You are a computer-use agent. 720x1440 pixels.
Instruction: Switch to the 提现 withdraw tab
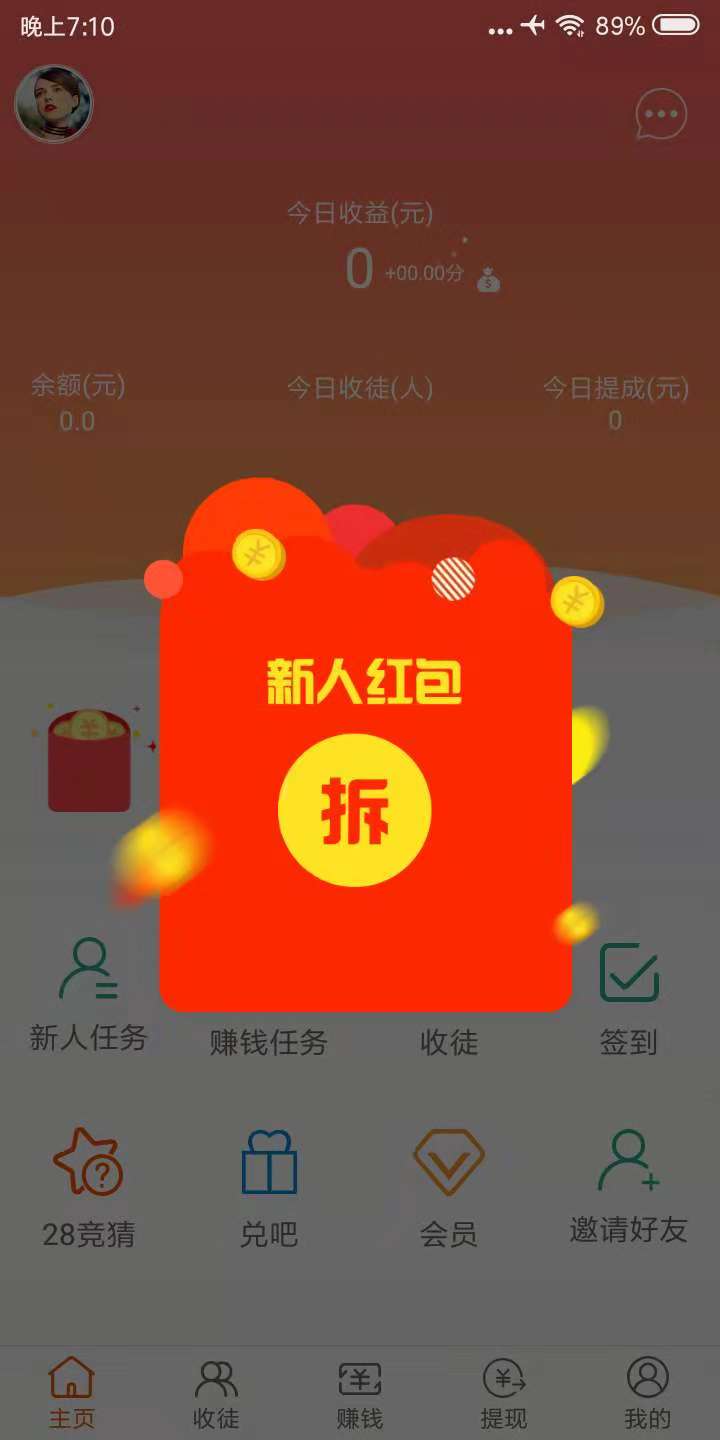[x=504, y=1393]
